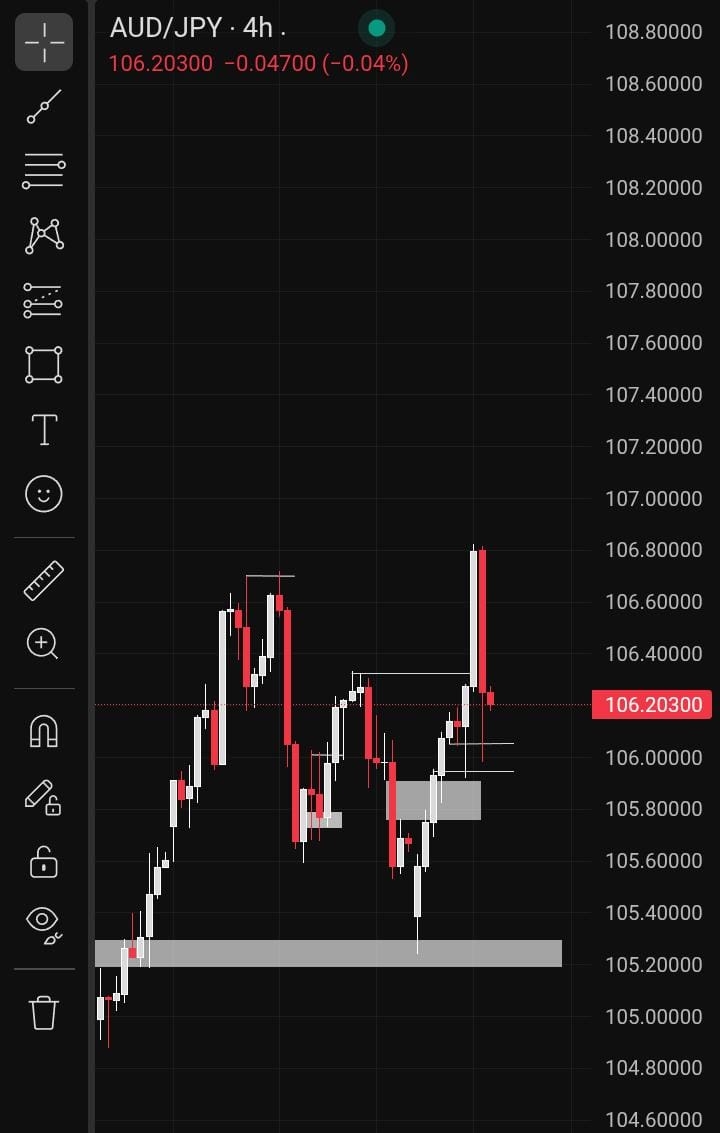
Task: Select the rectangle shape tool
Action: tap(44, 365)
